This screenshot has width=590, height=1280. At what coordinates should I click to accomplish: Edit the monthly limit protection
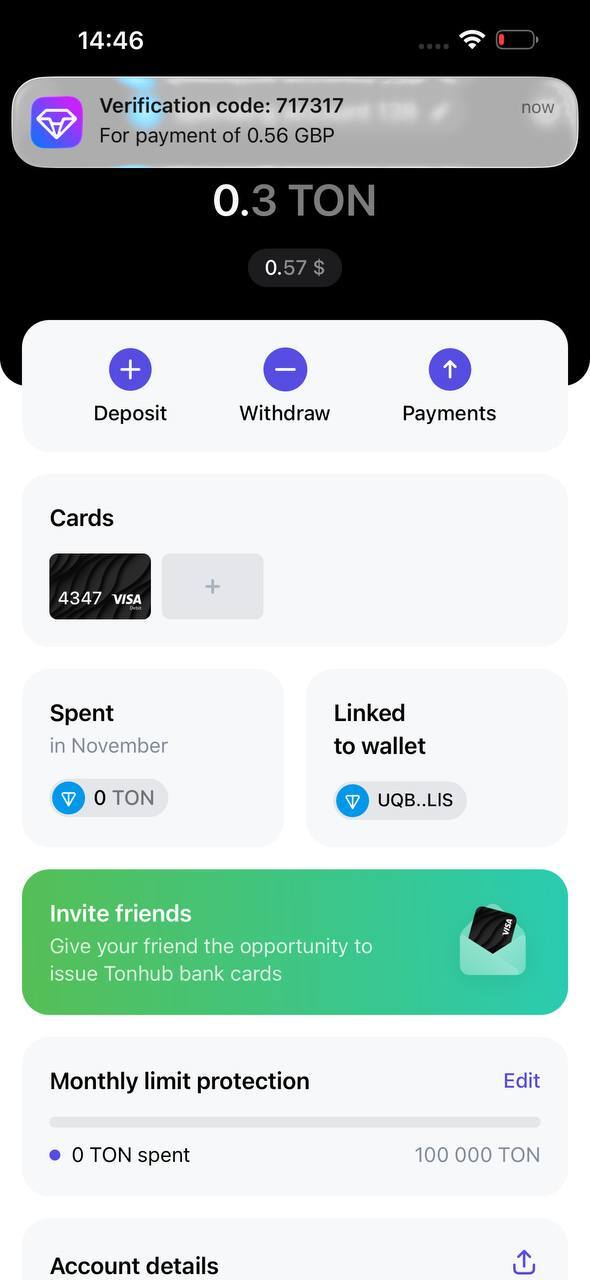pyautogui.click(x=522, y=1081)
